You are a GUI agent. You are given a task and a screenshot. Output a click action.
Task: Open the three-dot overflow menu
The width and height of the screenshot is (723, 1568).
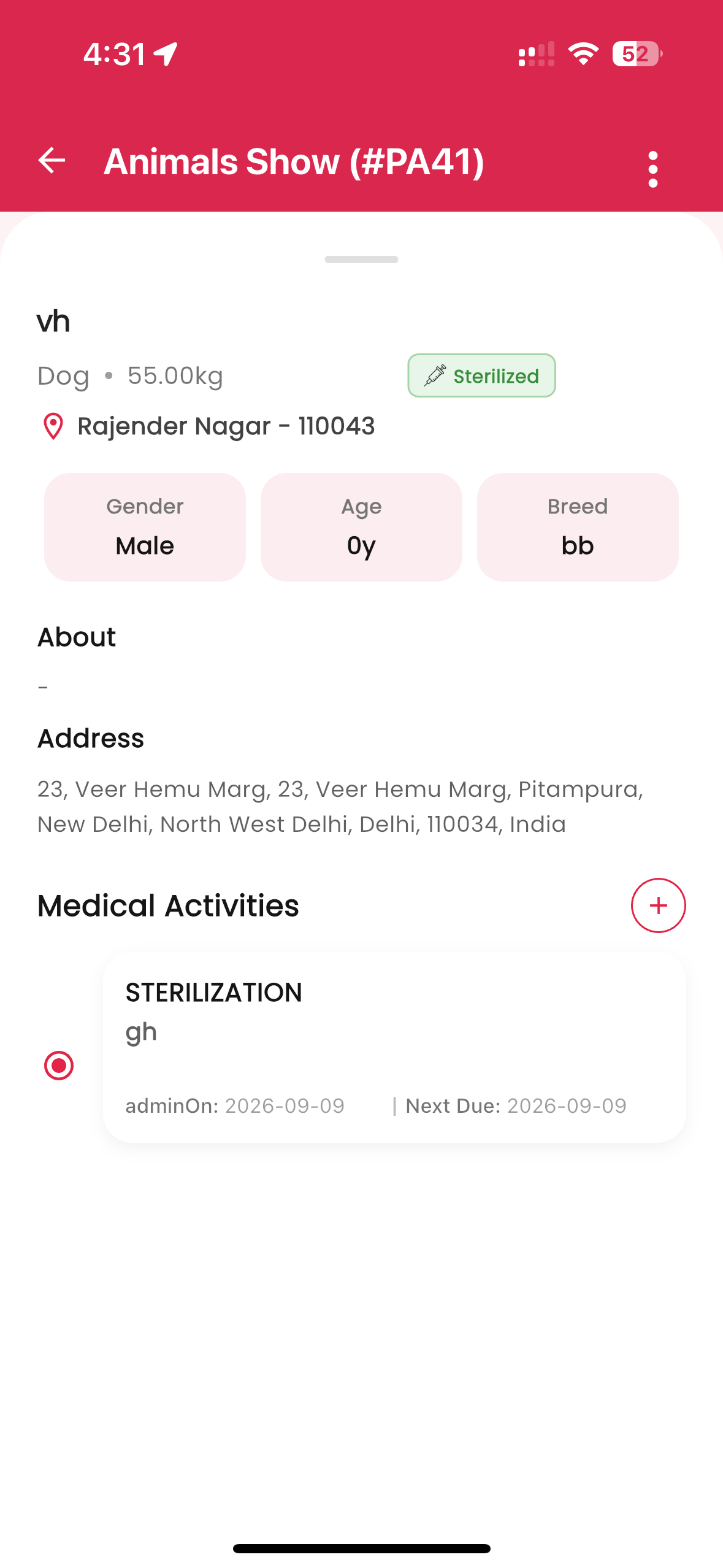pyautogui.click(x=653, y=169)
